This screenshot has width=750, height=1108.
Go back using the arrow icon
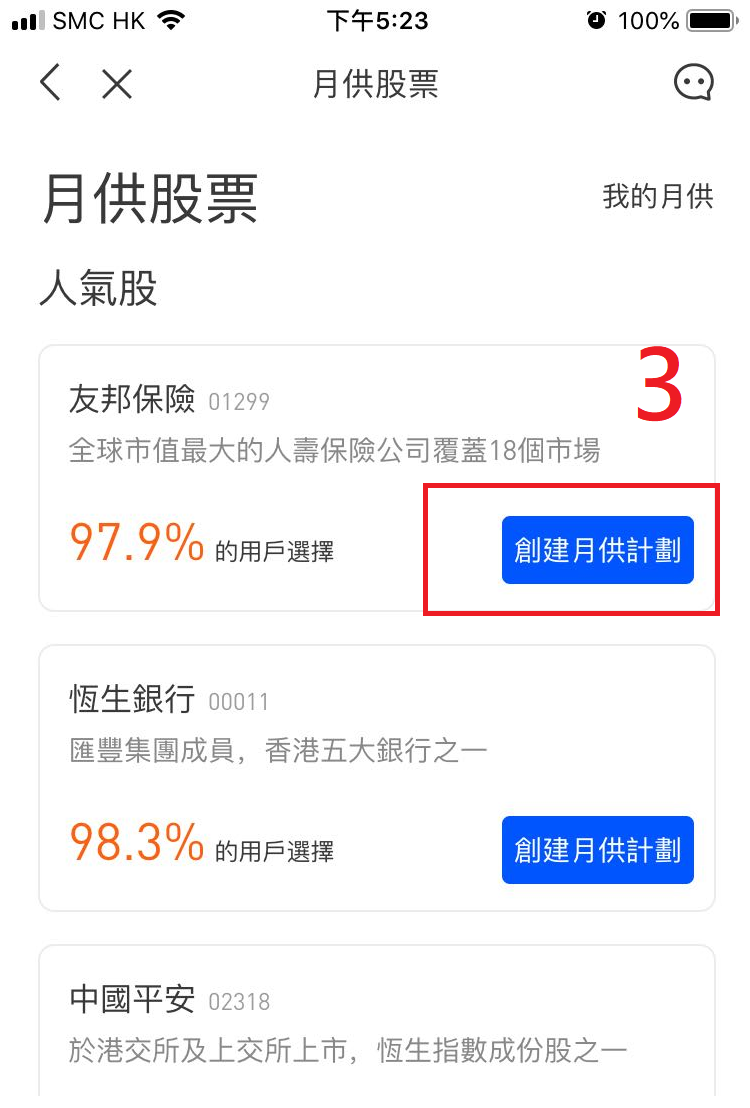point(50,83)
